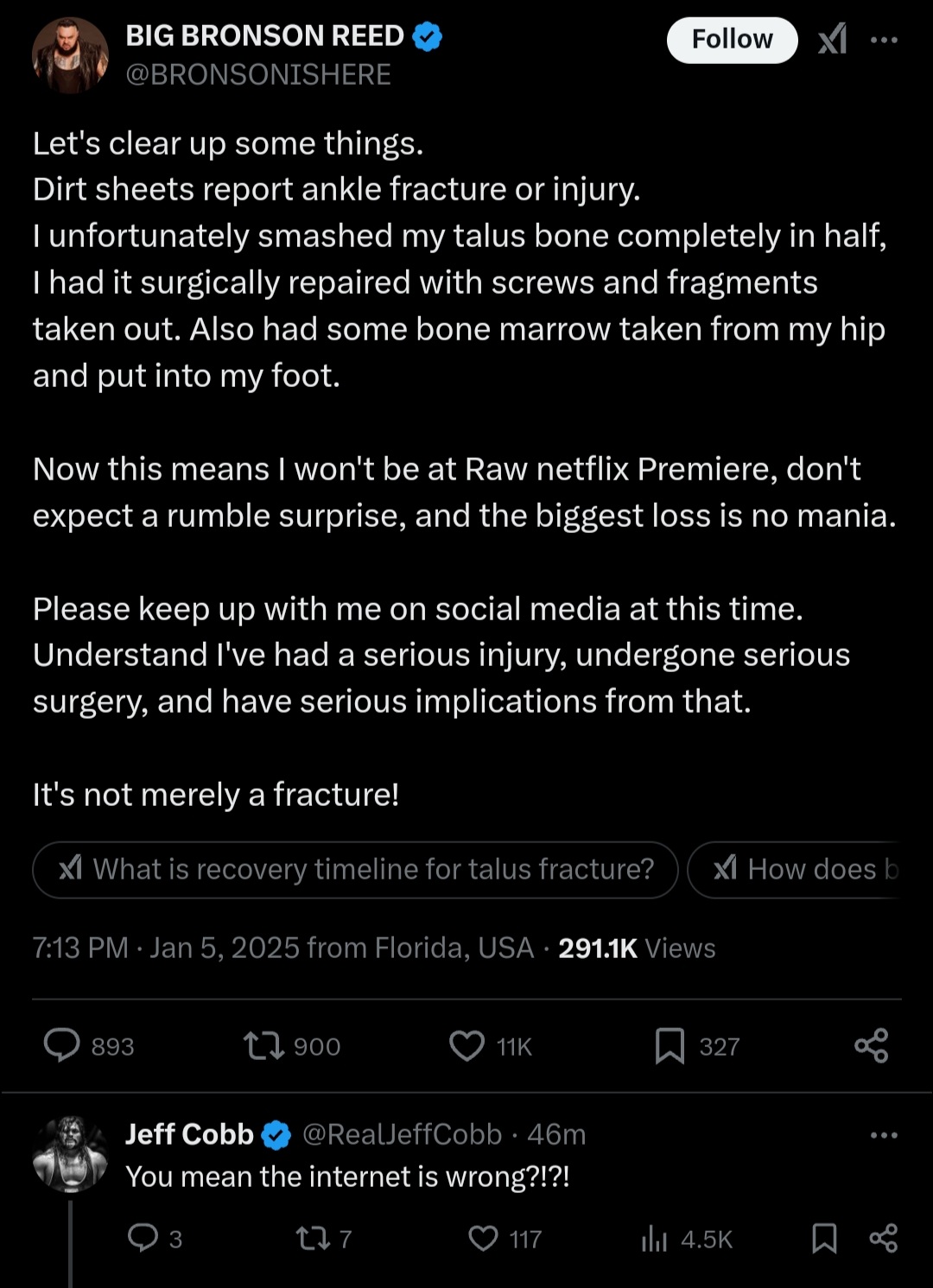Open Grok icon beside Follow button
Screen dimensions: 933x1288
click(832, 40)
